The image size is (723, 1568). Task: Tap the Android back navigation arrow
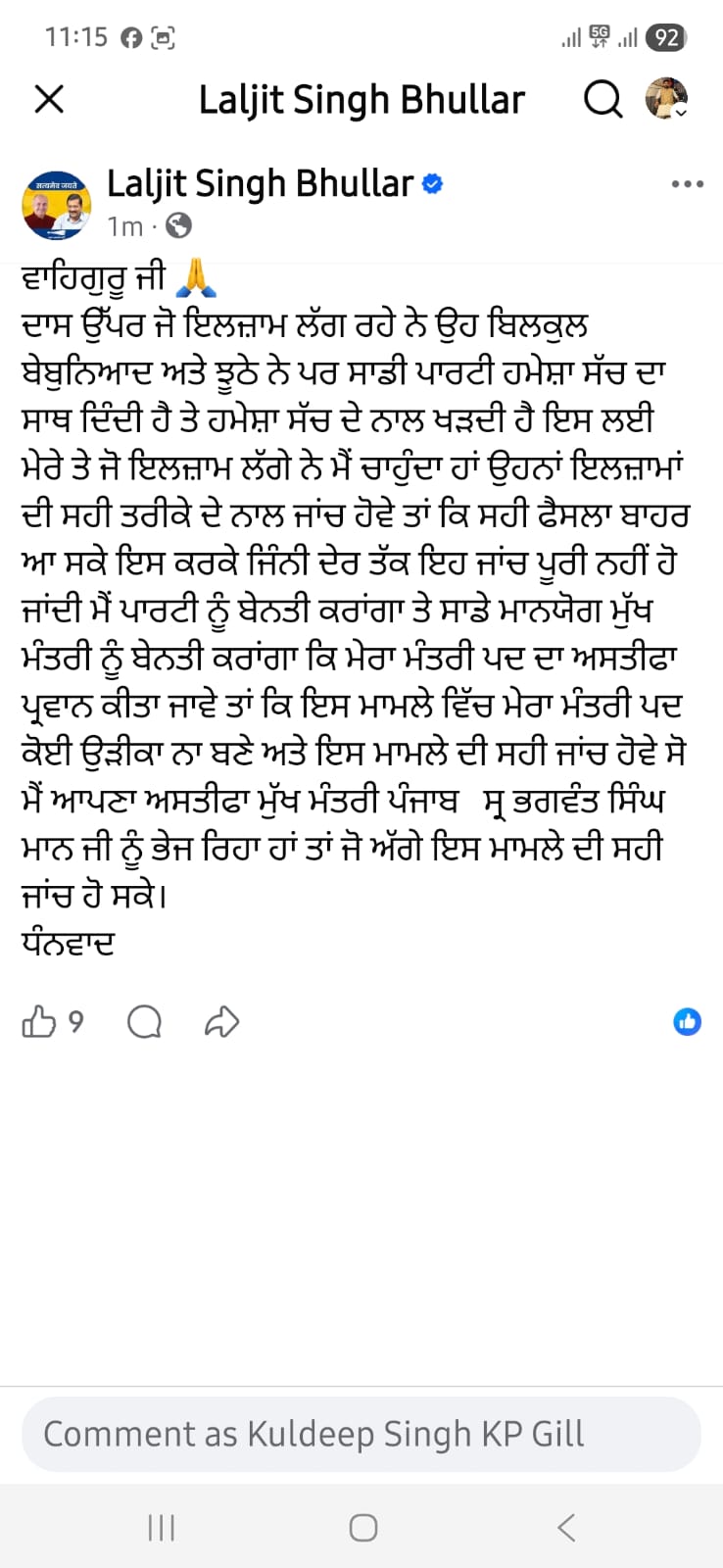coord(564,1526)
